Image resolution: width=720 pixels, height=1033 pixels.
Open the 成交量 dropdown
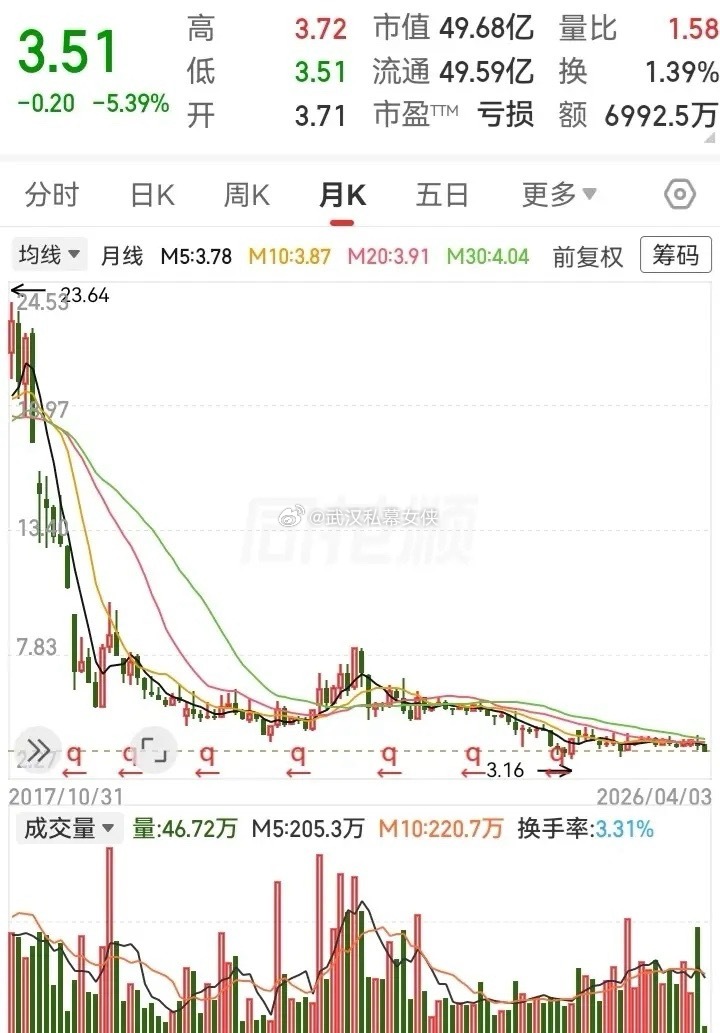[x=66, y=829]
